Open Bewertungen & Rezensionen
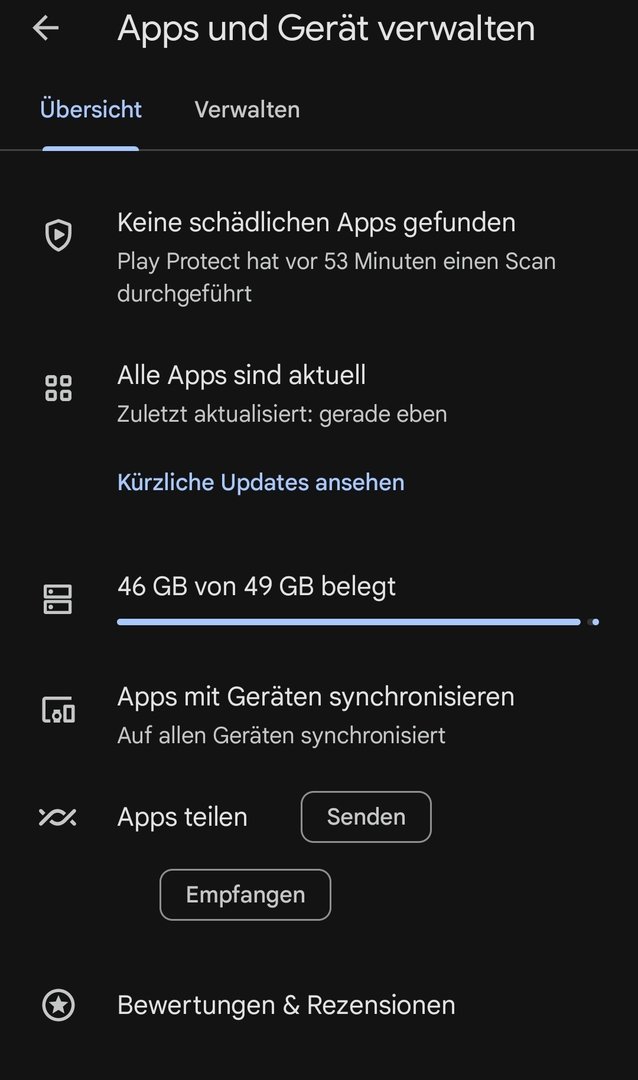638x1080 pixels. point(286,1005)
